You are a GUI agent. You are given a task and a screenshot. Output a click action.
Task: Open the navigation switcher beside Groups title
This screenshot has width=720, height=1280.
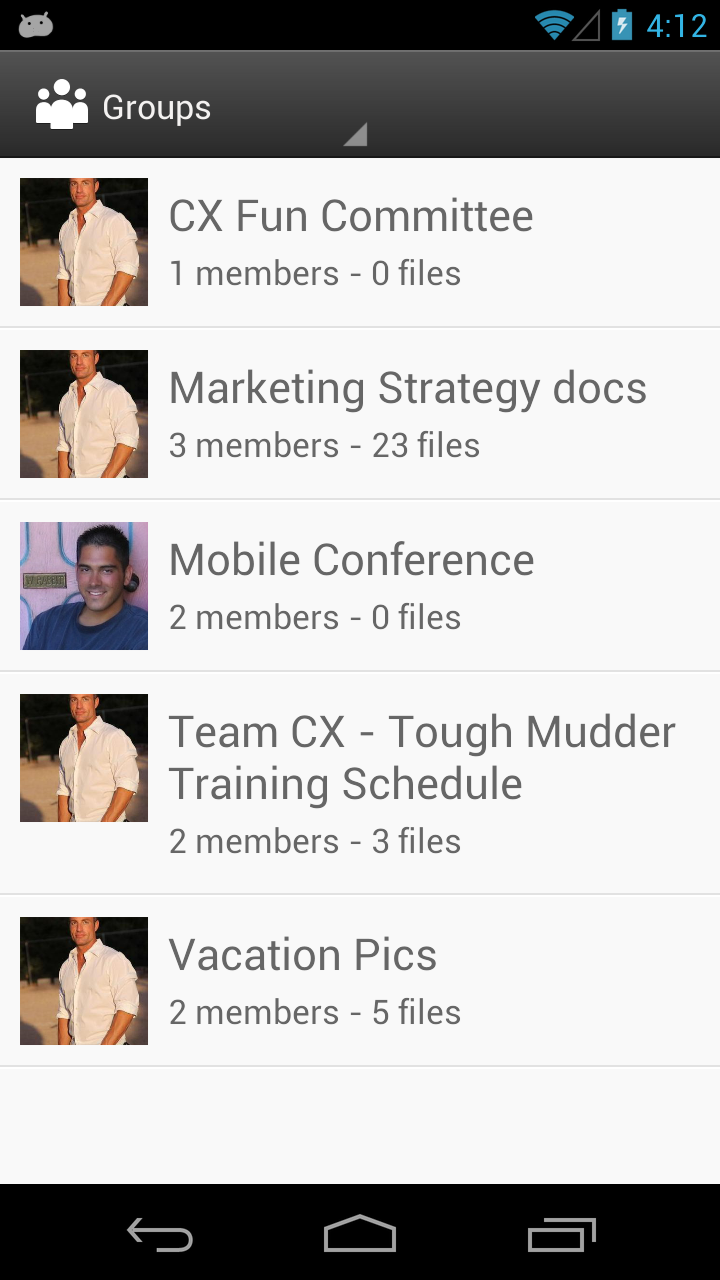(x=355, y=134)
